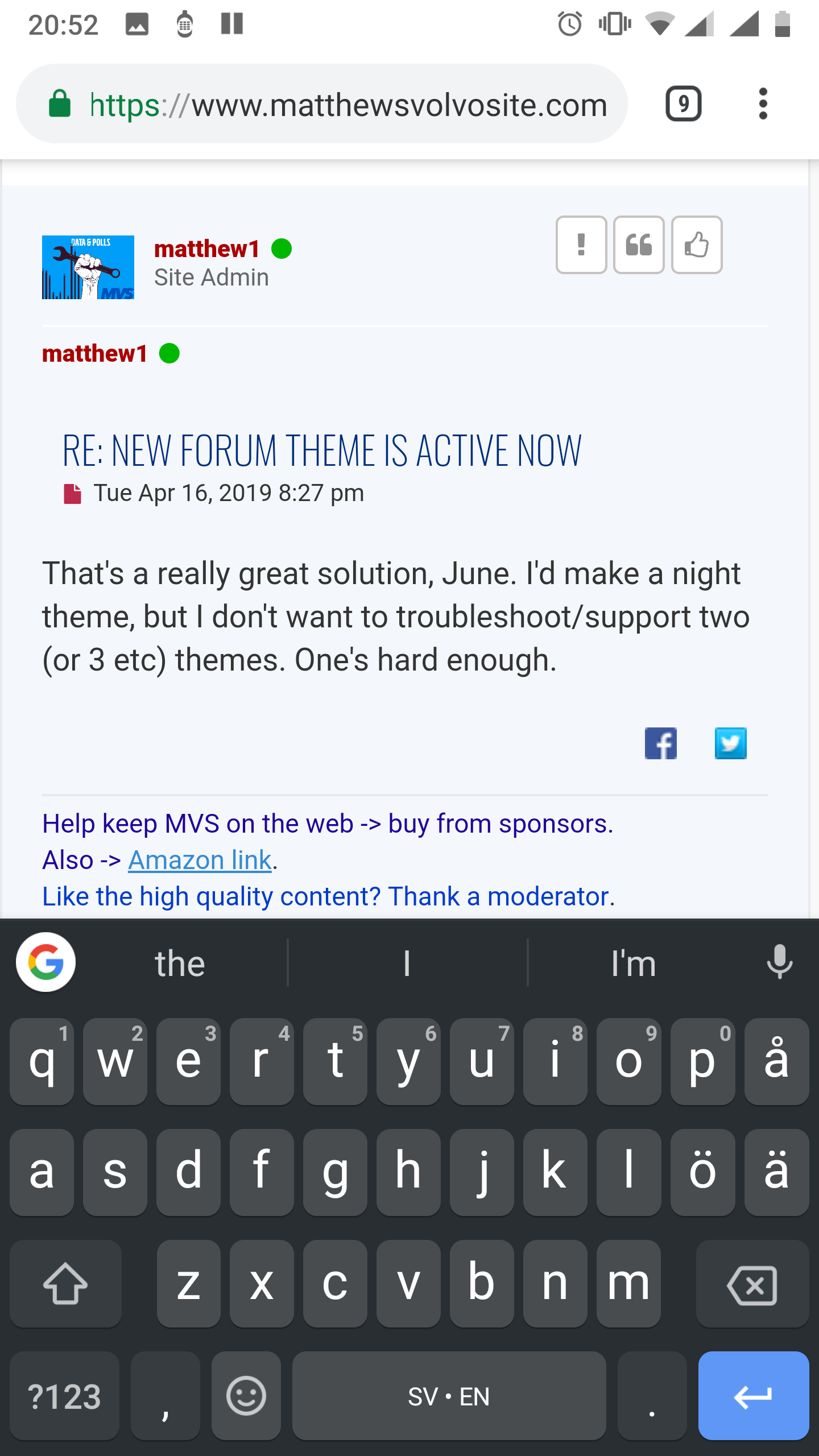Report this post with the exclamation icon
This screenshot has height=1456, width=819.
coord(581,245)
